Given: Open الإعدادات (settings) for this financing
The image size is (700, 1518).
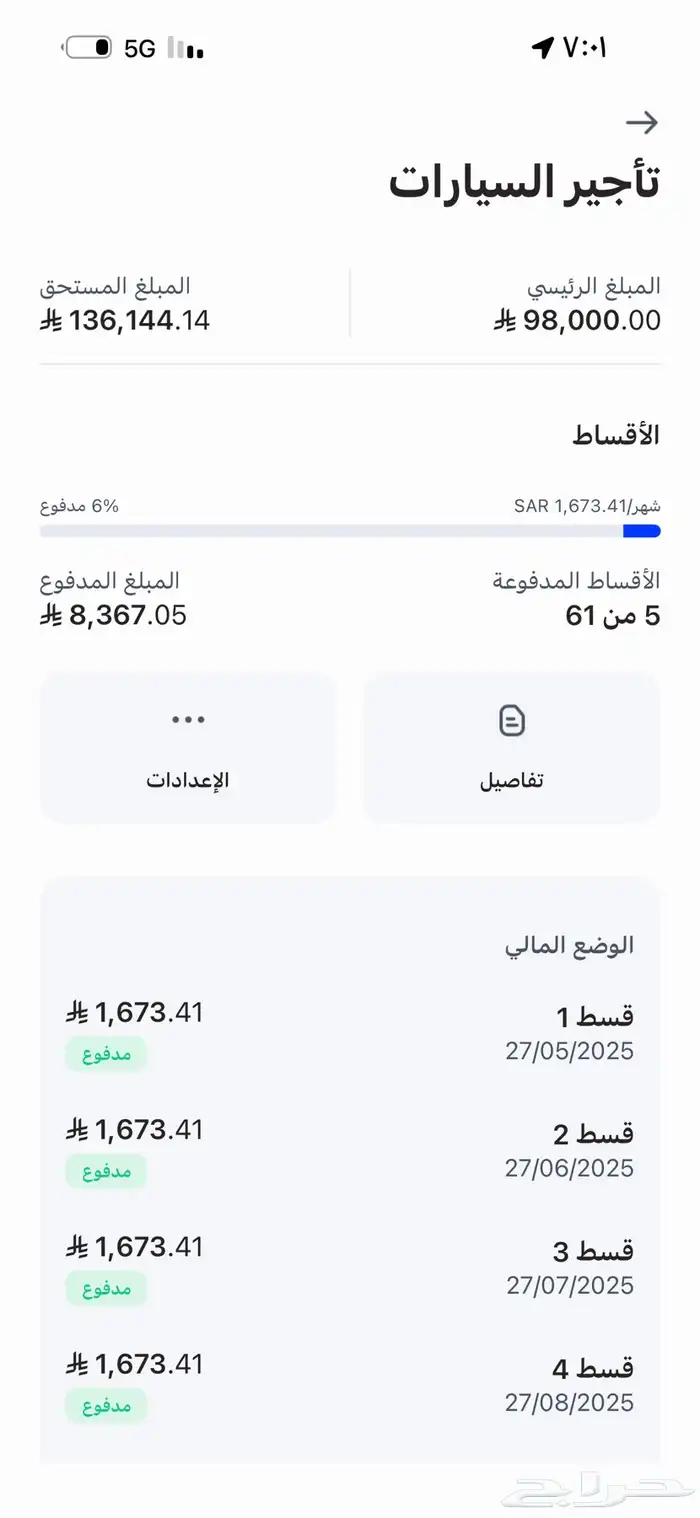Looking at the screenshot, I should click(x=188, y=748).
